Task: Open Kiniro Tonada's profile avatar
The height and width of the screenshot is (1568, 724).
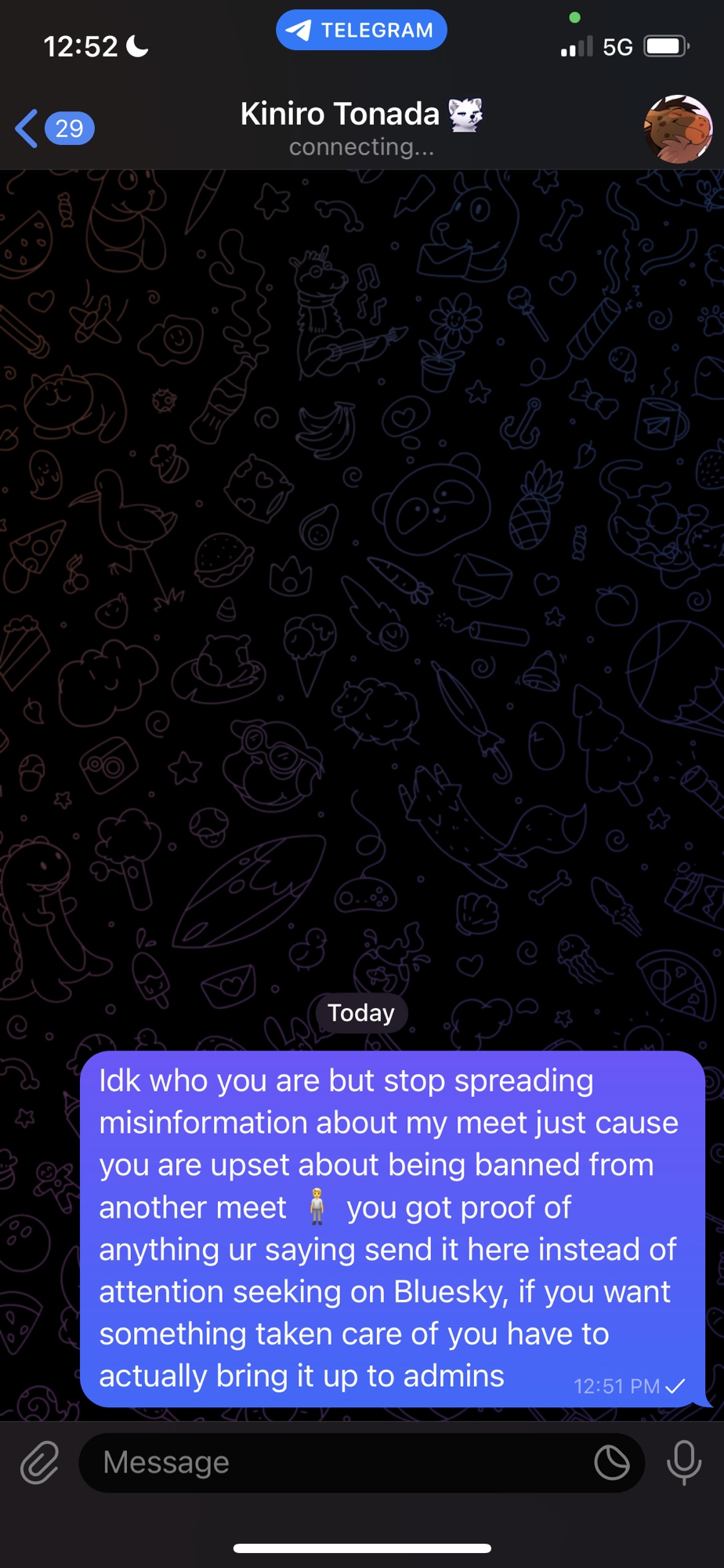Action: (678, 129)
